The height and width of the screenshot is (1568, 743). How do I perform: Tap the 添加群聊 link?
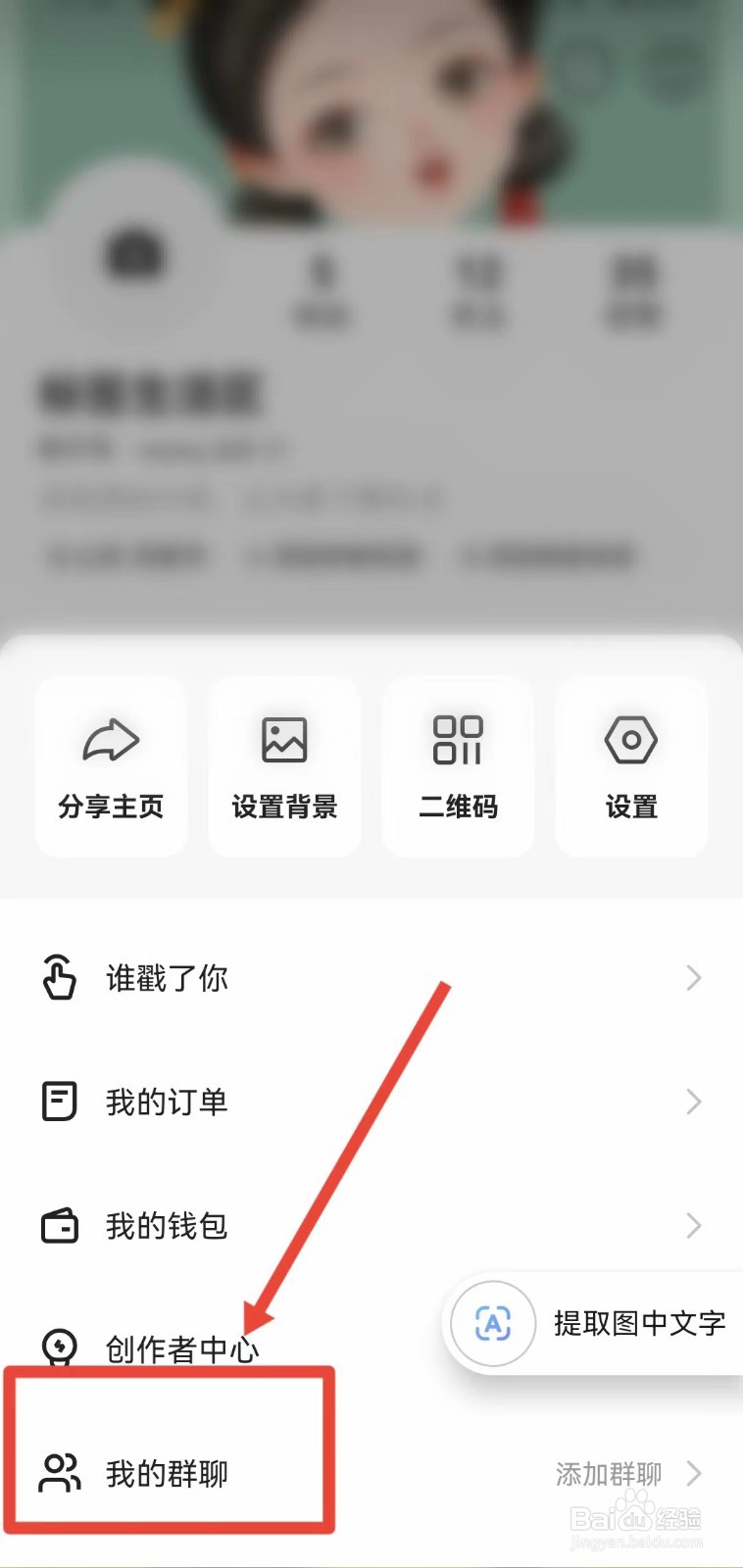(x=606, y=1474)
